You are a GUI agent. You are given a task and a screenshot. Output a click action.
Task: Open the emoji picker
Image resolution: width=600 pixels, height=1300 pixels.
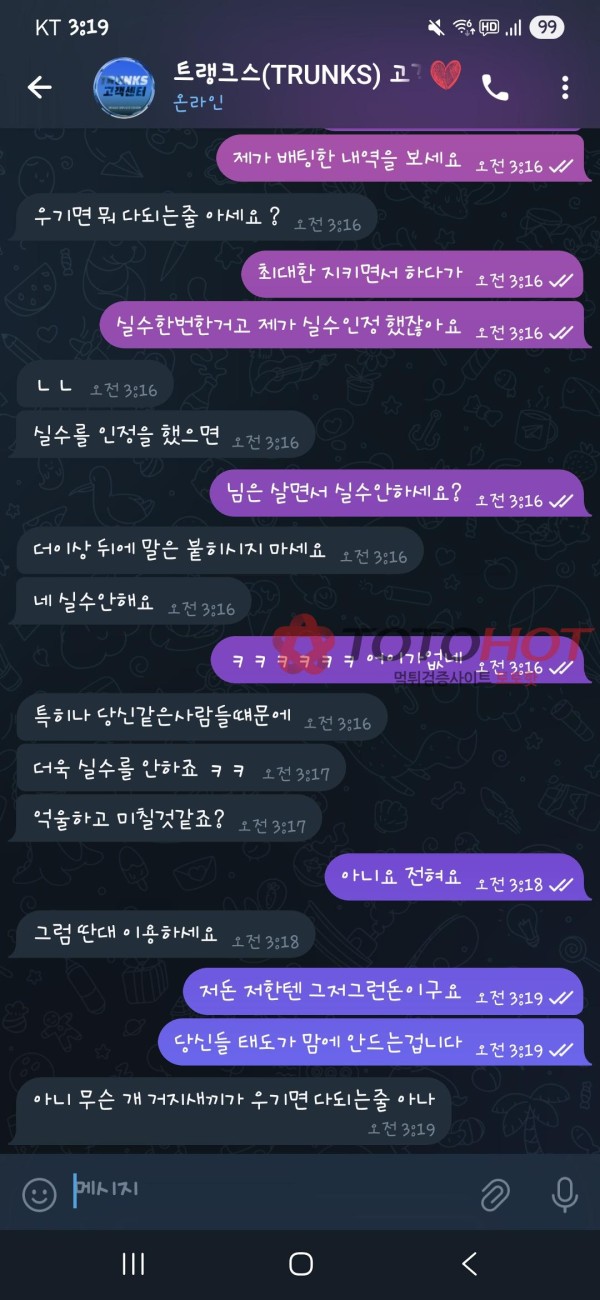(39, 1194)
